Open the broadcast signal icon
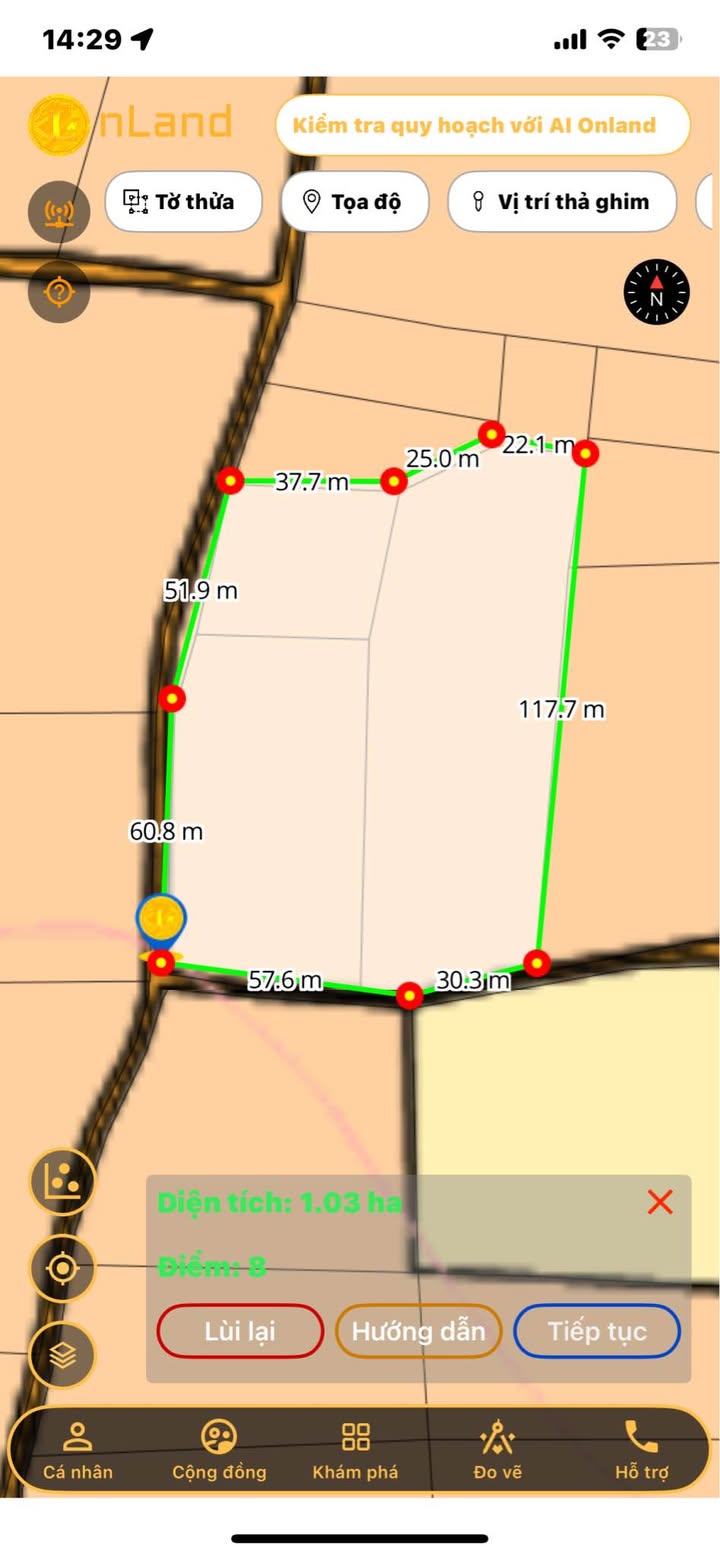The width and height of the screenshot is (720, 1557). (x=59, y=212)
